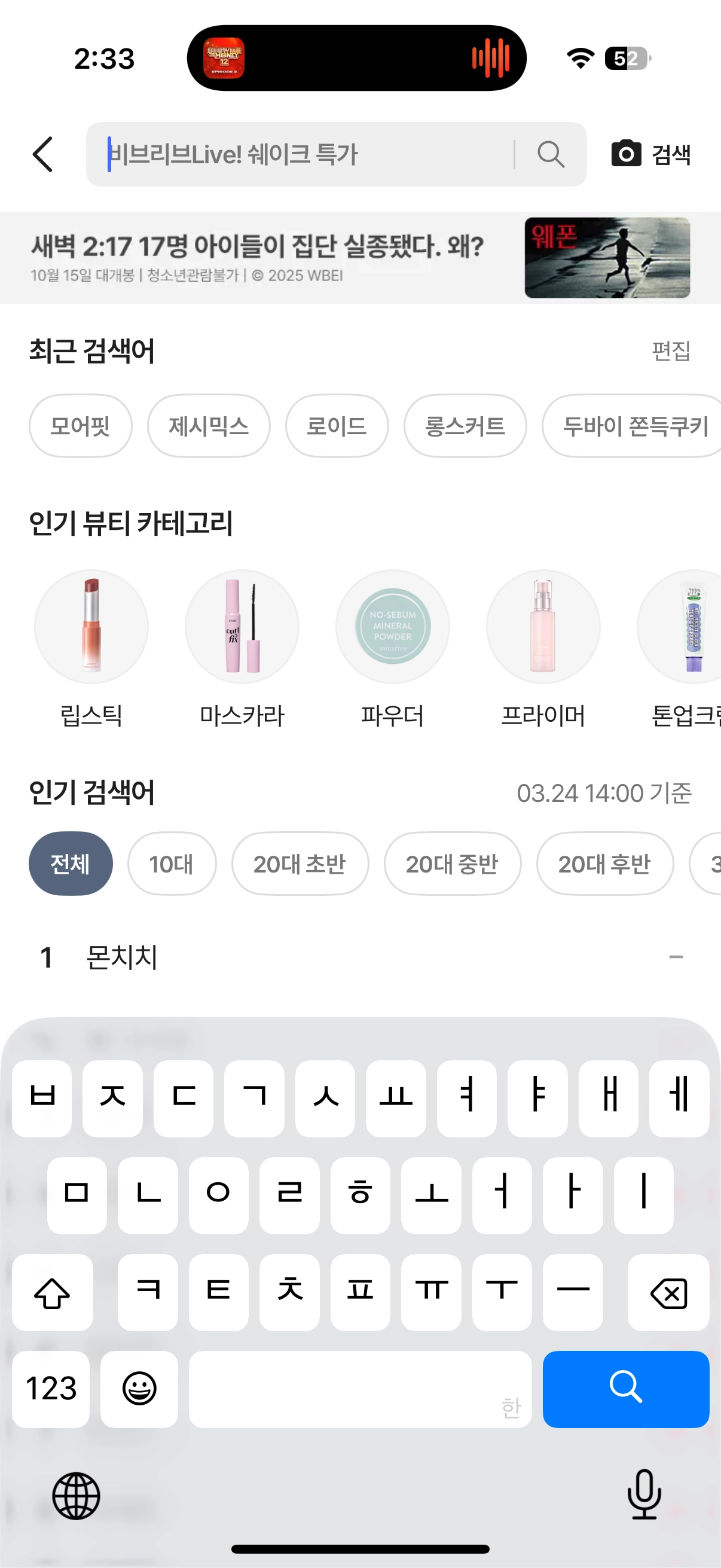721x1568 pixels.
Task: Tap the recent search chip 로이드
Action: click(x=337, y=426)
